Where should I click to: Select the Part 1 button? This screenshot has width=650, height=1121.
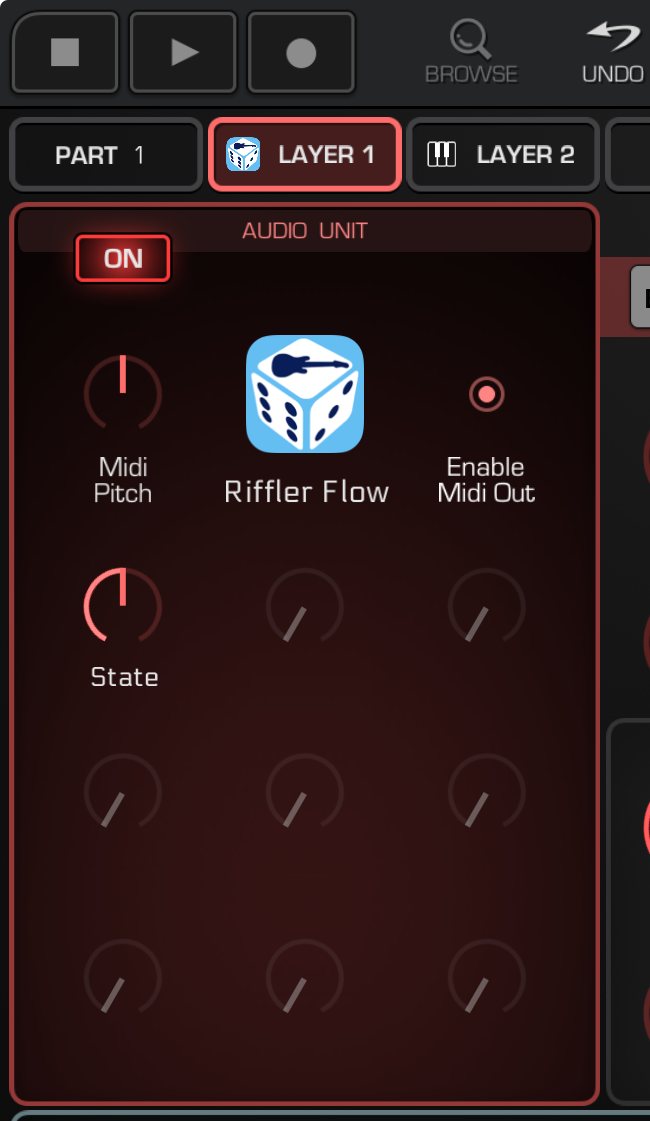106,155
